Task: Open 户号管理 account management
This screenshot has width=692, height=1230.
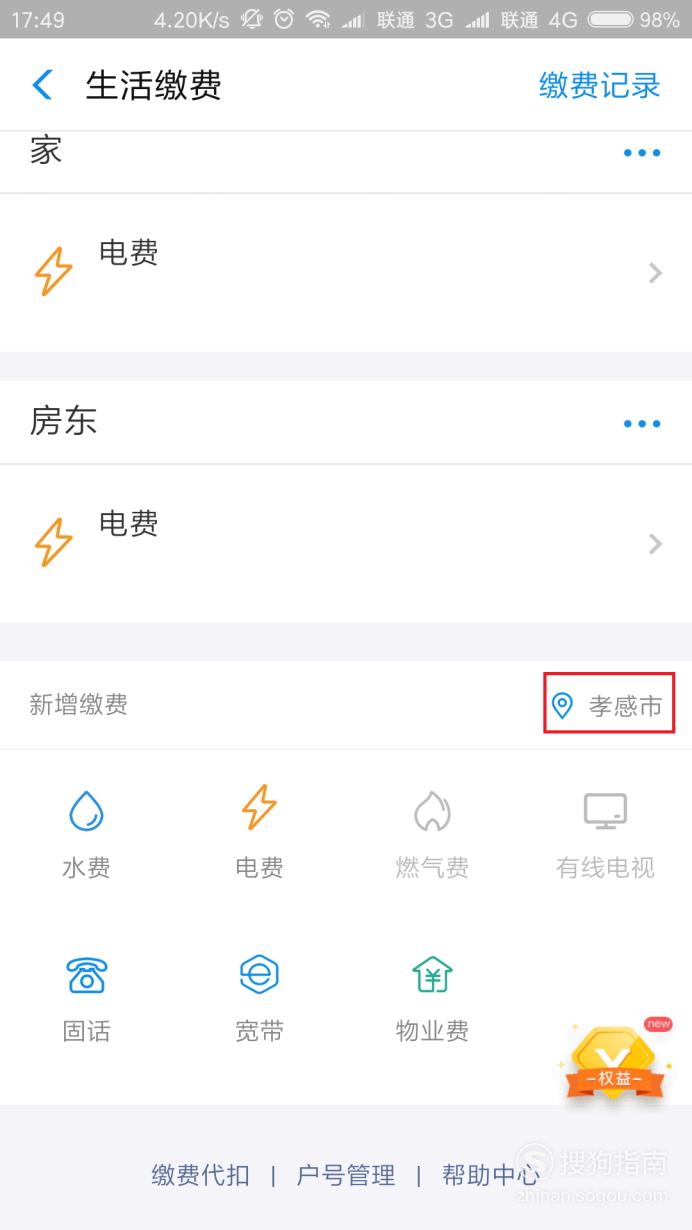Action: pos(346,1175)
